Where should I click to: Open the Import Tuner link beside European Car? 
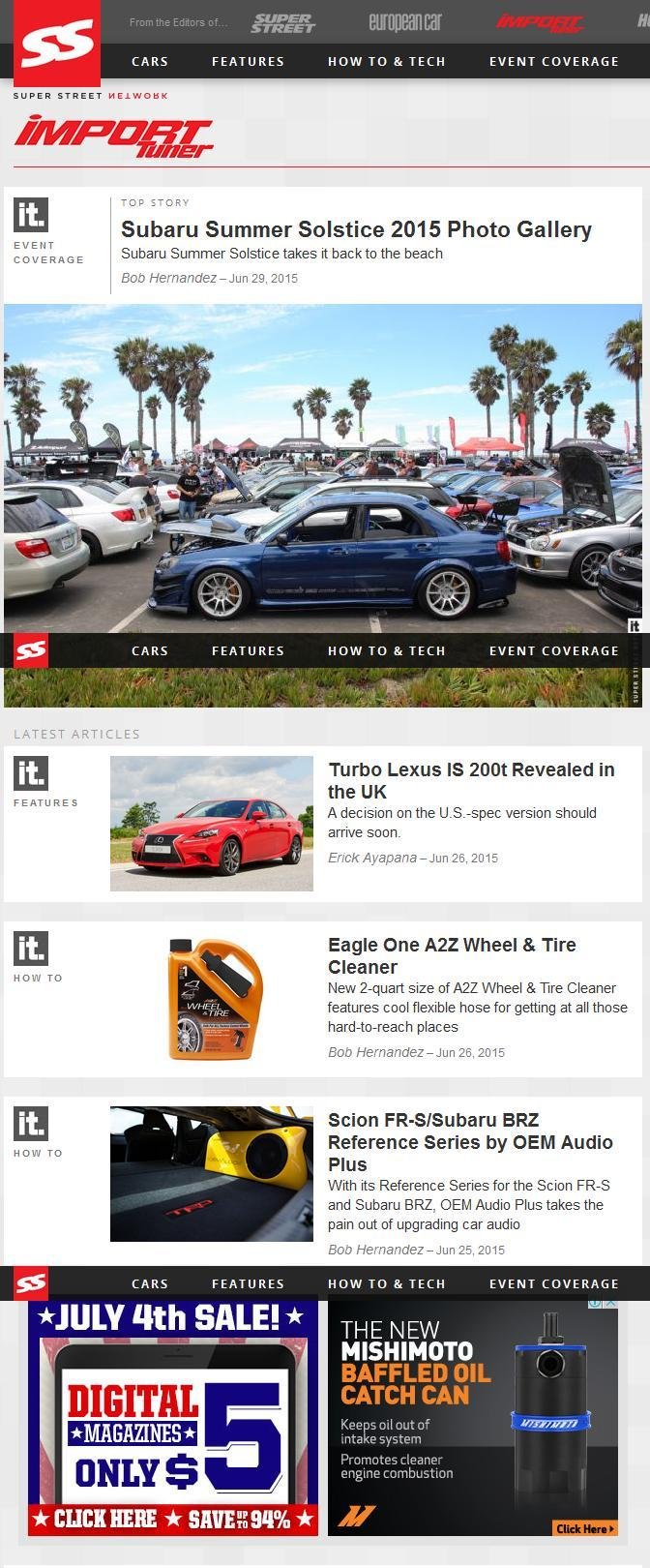click(x=540, y=22)
